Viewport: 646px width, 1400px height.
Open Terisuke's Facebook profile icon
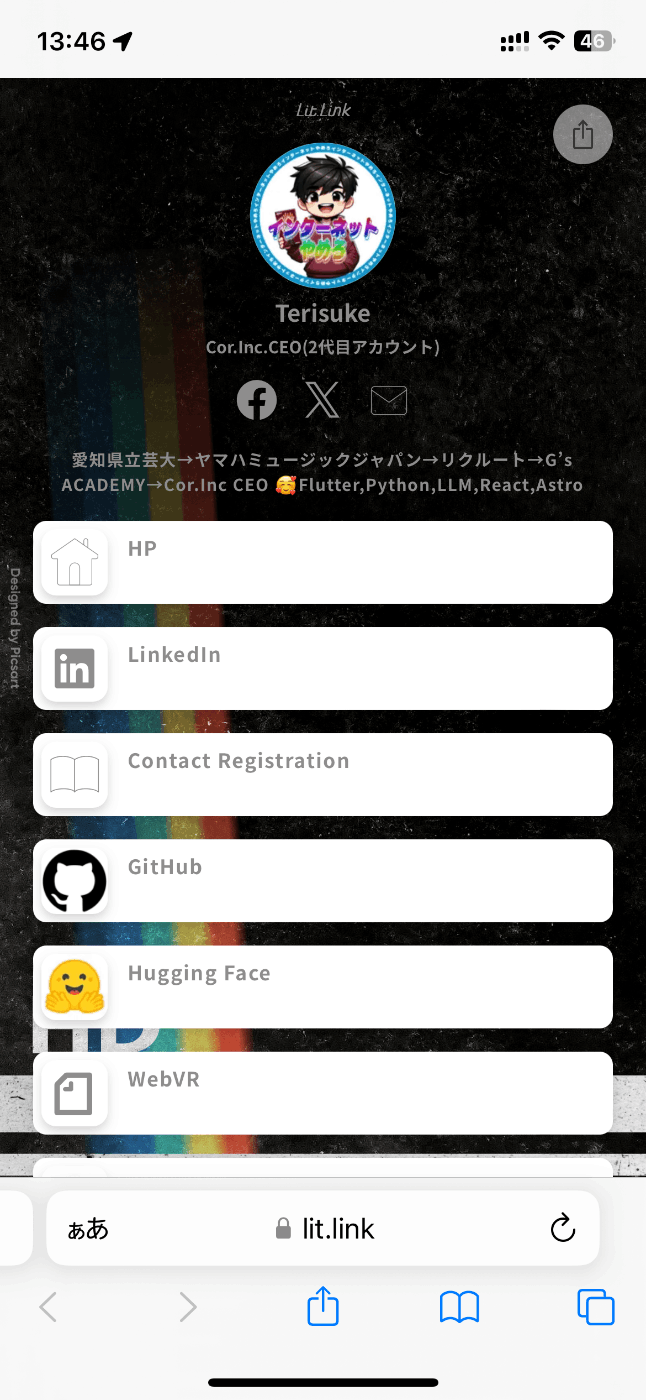click(x=257, y=400)
